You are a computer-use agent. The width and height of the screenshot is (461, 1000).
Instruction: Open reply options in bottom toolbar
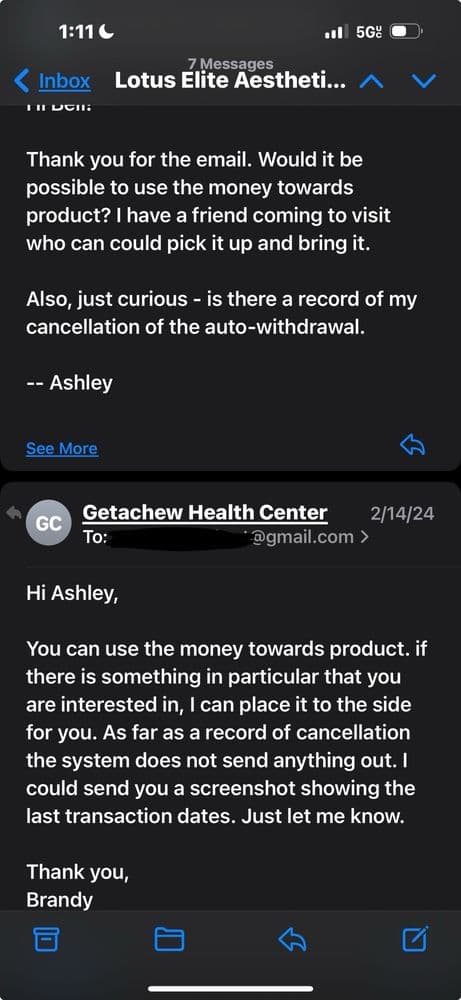pos(293,939)
